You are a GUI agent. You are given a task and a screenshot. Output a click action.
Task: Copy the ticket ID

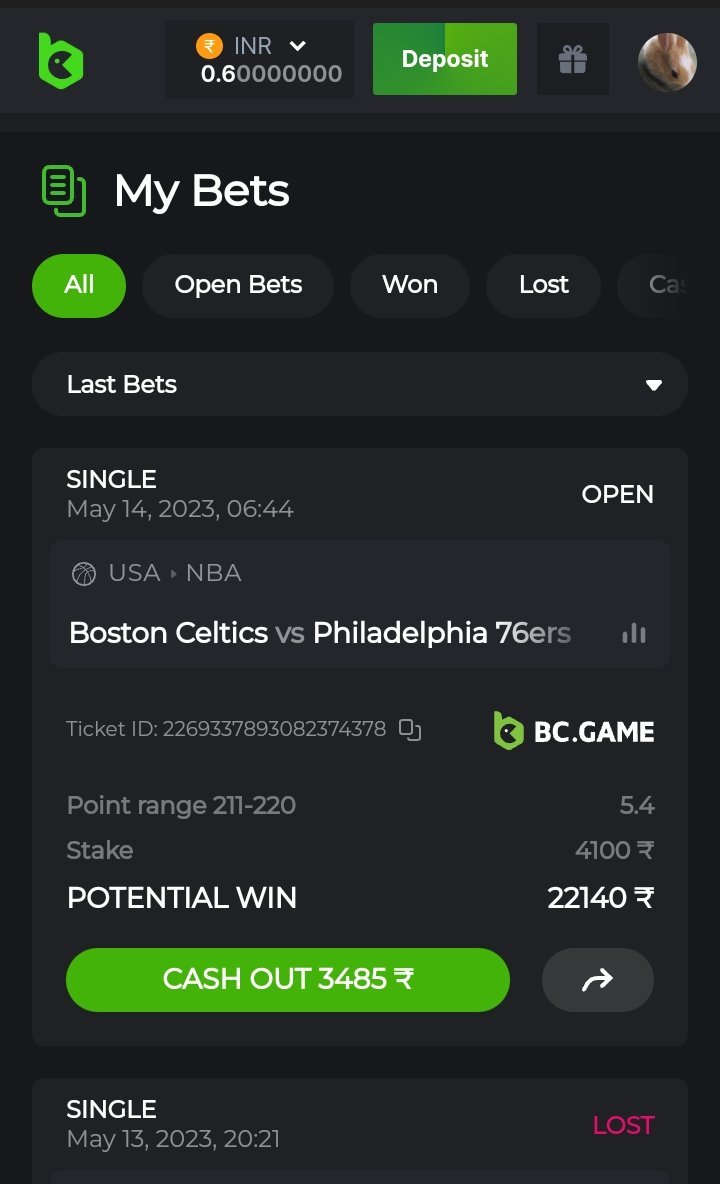click(410, 729)
